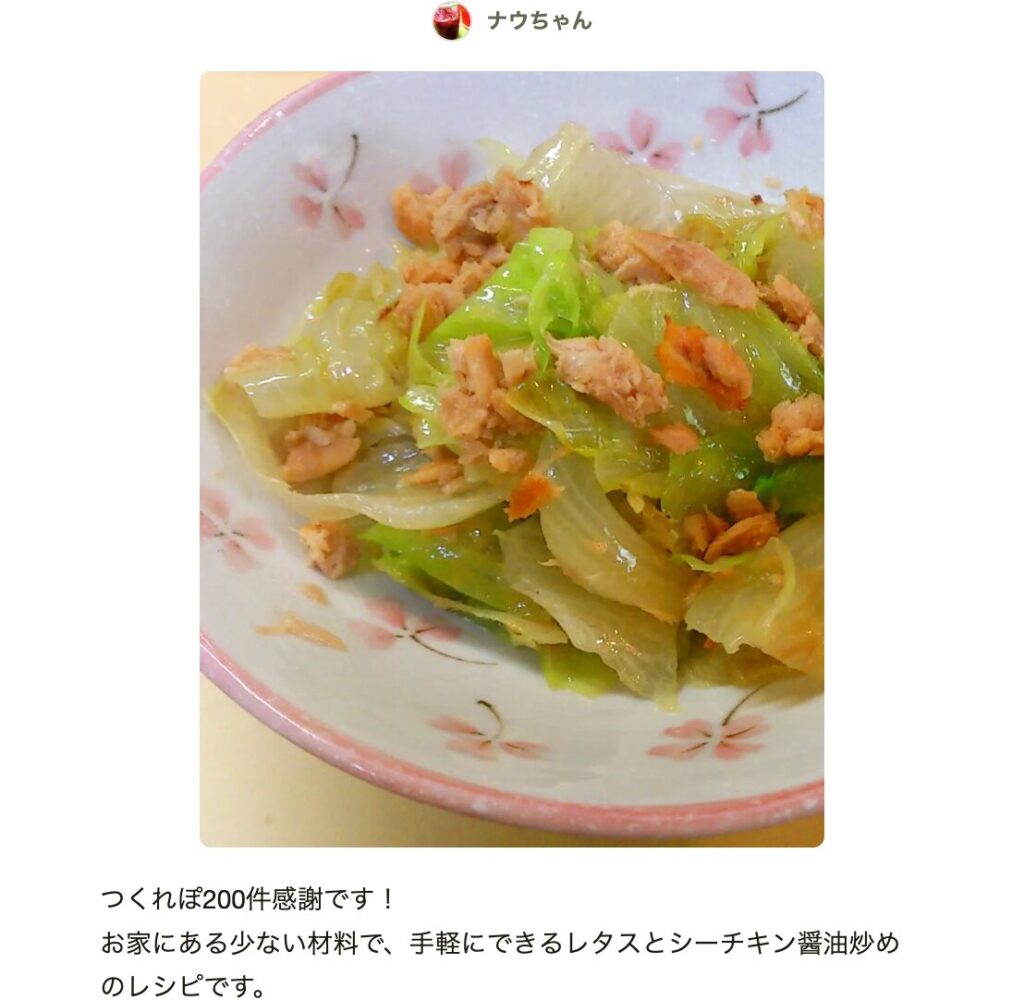This screenshot has height=1000, width=1024.
Task: View the lettuce stir-fry recipe photo
Action: pyautogui.click(x=511, y=459)
